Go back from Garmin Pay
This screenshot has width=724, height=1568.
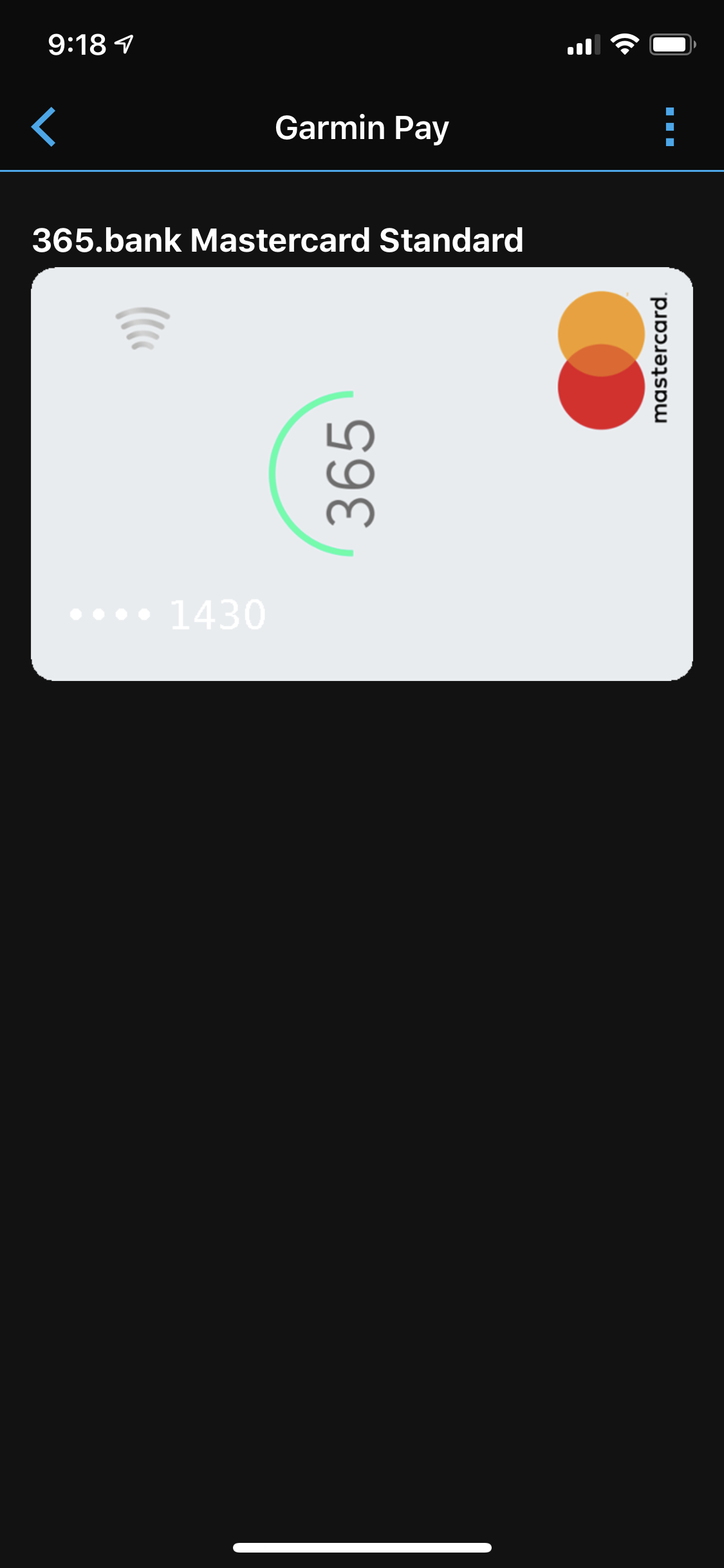click(x=44, y=127)
